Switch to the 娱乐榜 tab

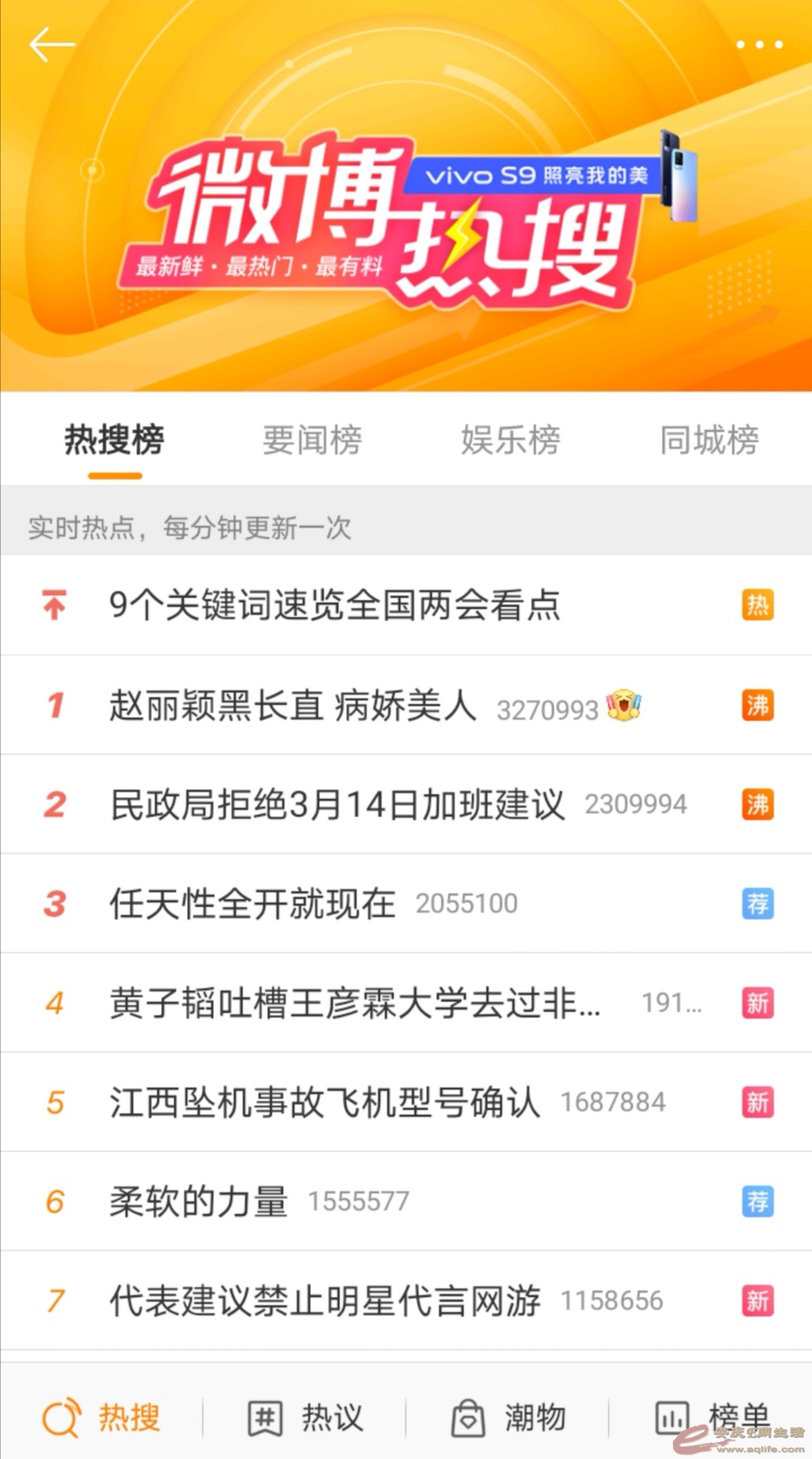pyautogui.click(x=511, y=440)
